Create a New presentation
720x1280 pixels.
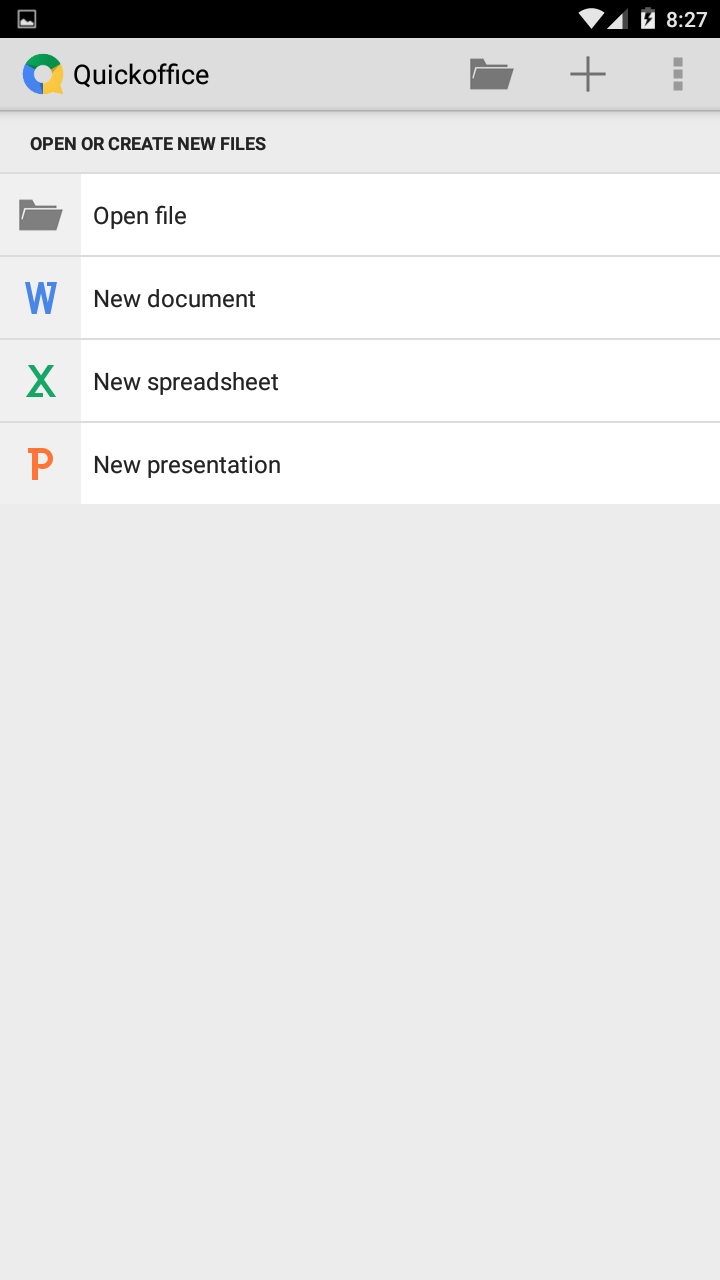tap(360, 464)
